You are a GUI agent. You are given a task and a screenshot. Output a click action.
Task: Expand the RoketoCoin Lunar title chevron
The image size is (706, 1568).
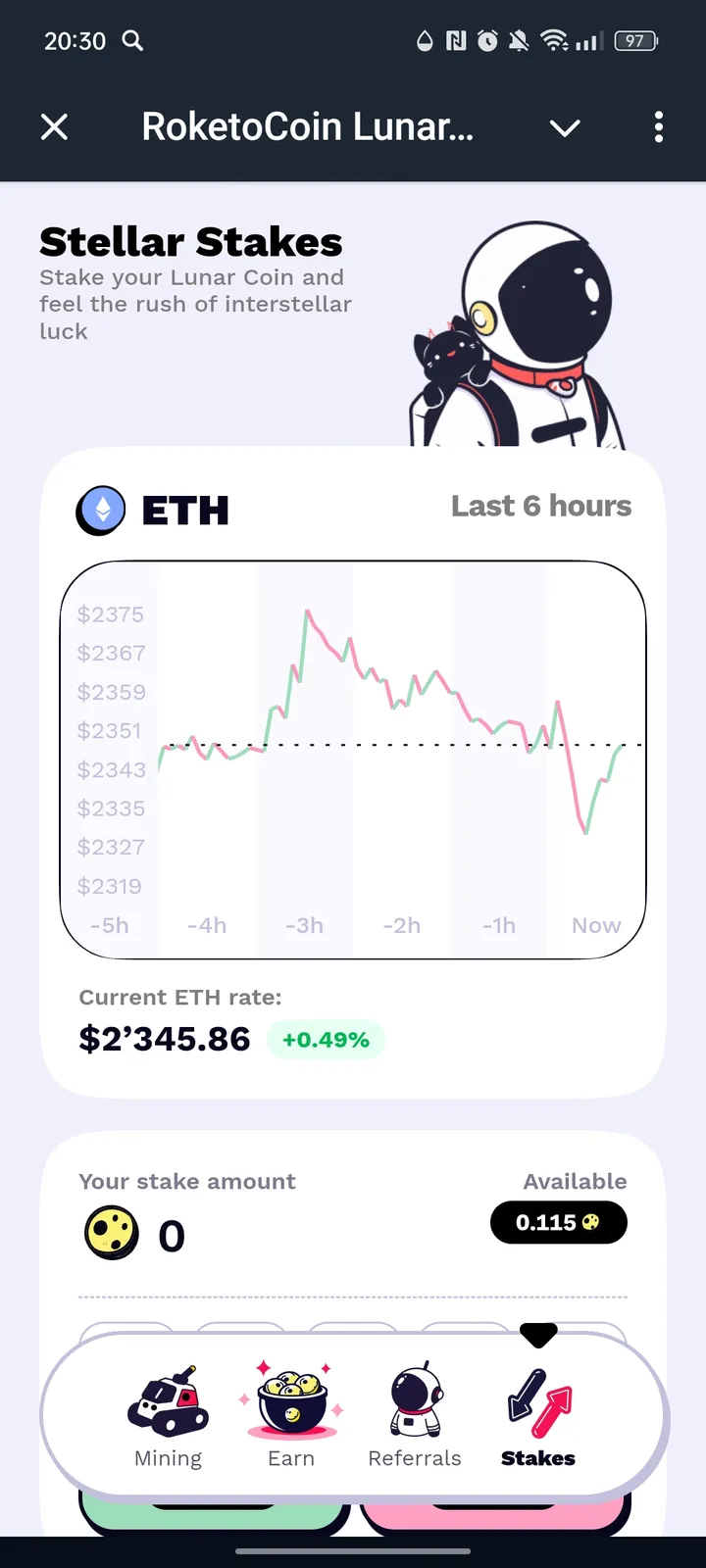[x=564, y=127]
